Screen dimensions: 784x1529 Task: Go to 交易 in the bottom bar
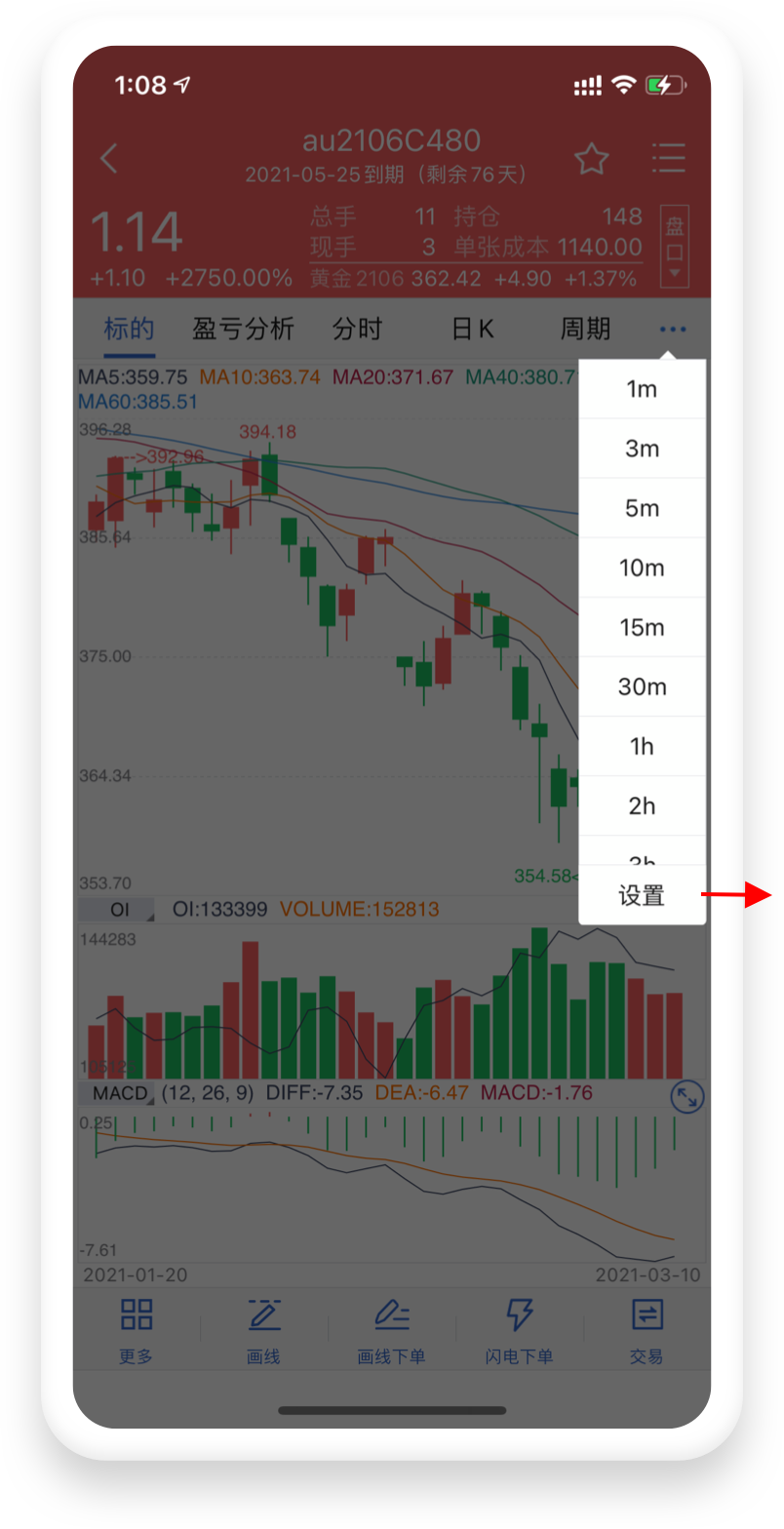(647, 1331)
